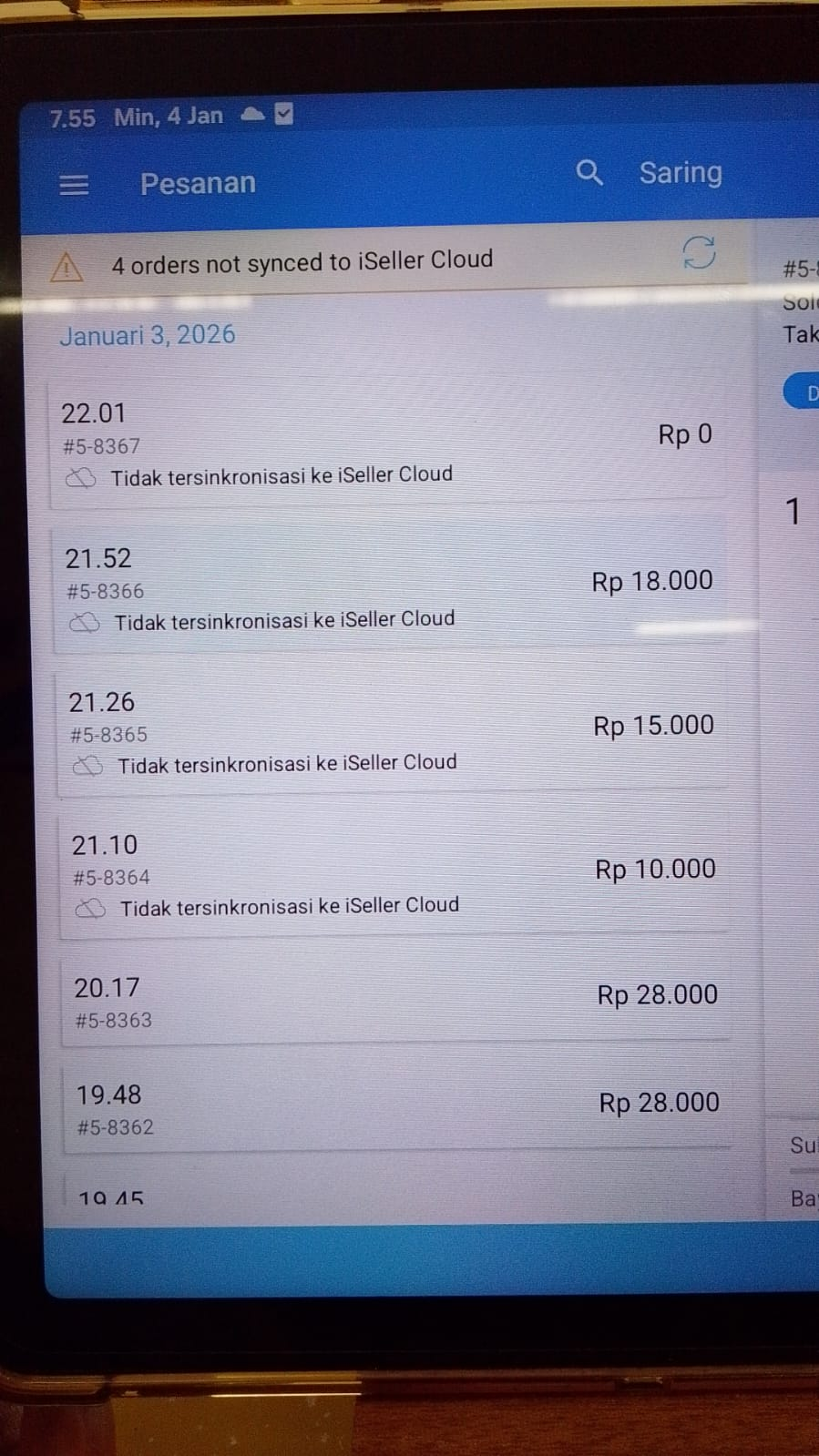
Task: Open order #5-8363 placed at 20.17
Action: [x=395, y=1002]
